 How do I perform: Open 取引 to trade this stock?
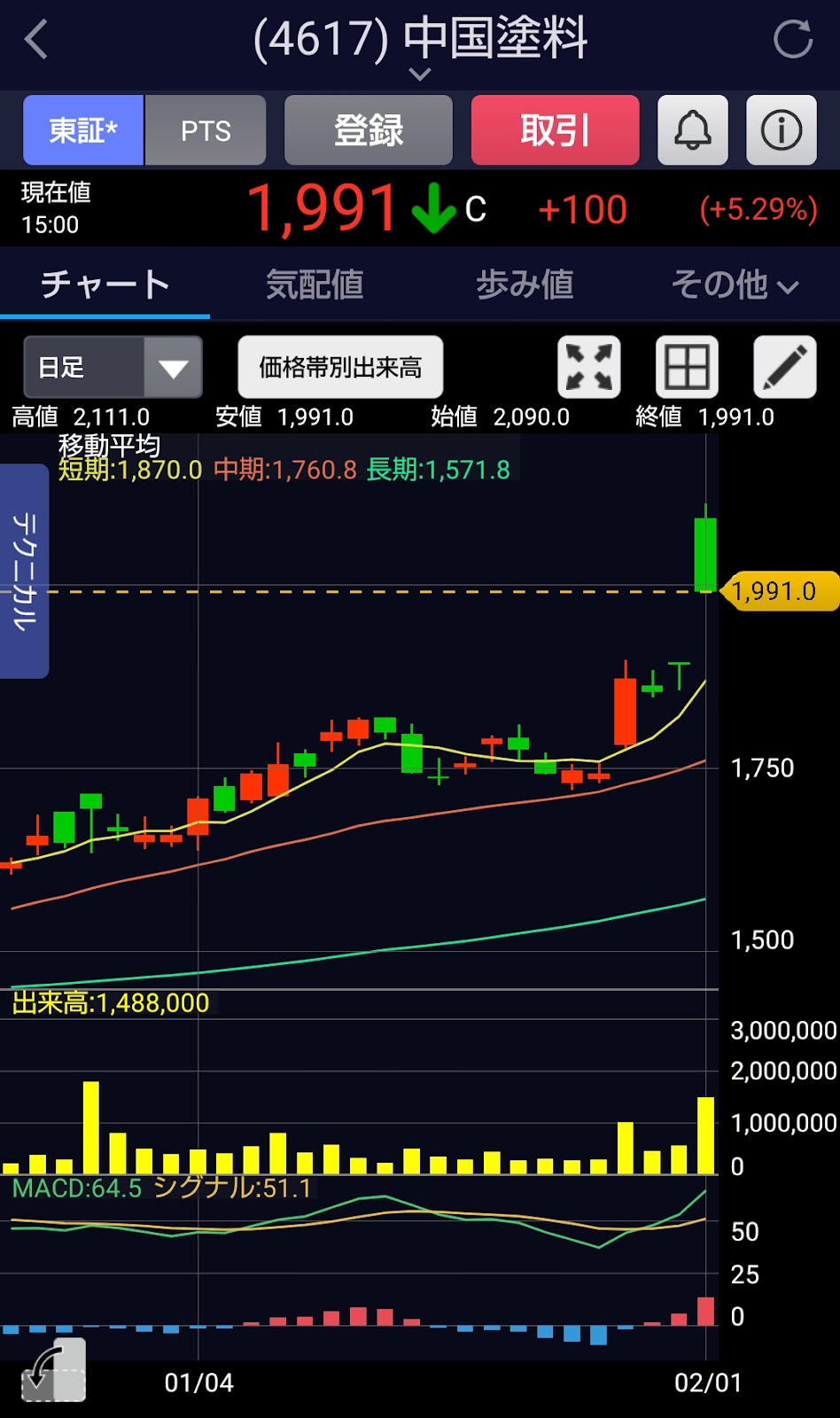(555, 130)
